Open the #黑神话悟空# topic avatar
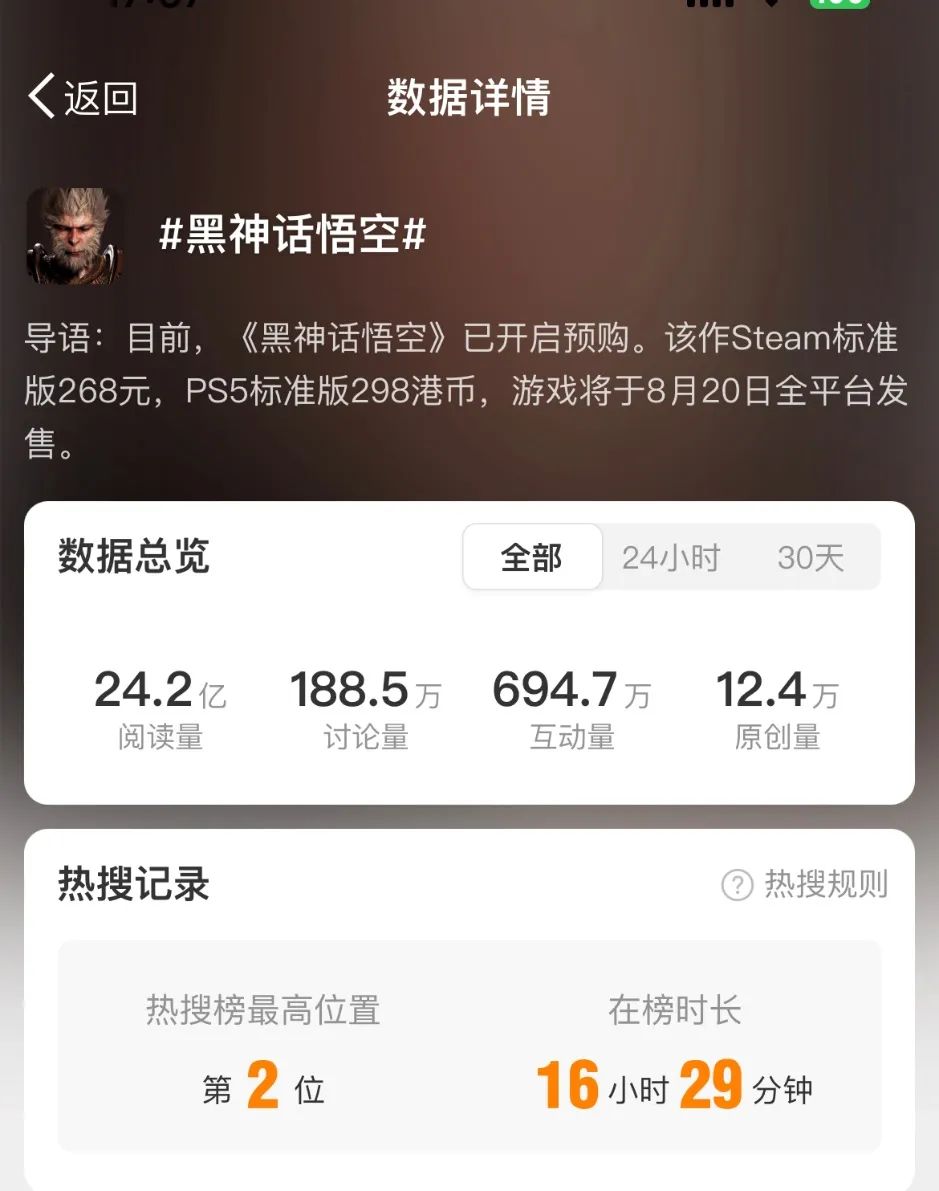This screenshot has height=1191, width=939. pyautogui.click(x=75, y=236)
